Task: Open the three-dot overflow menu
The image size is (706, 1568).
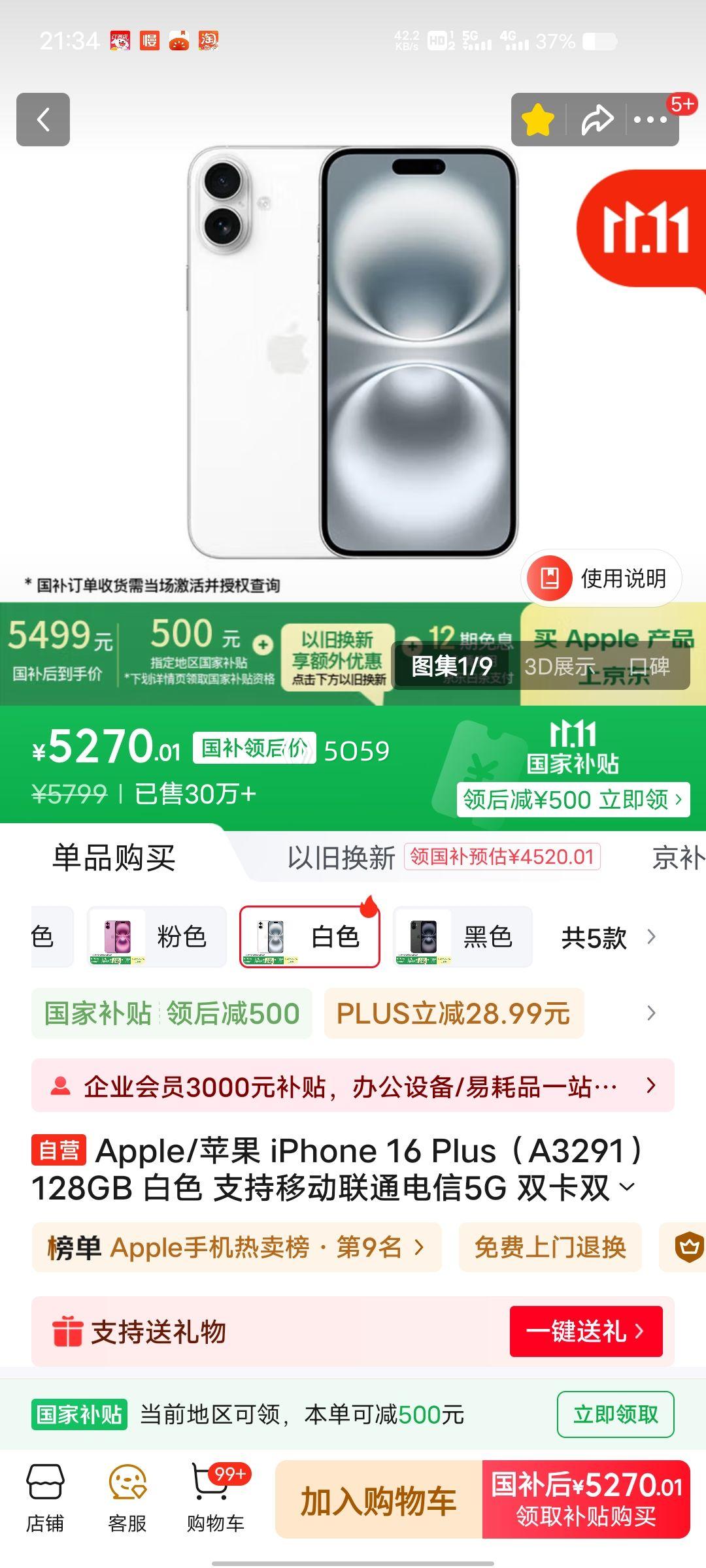Action: 650,121
